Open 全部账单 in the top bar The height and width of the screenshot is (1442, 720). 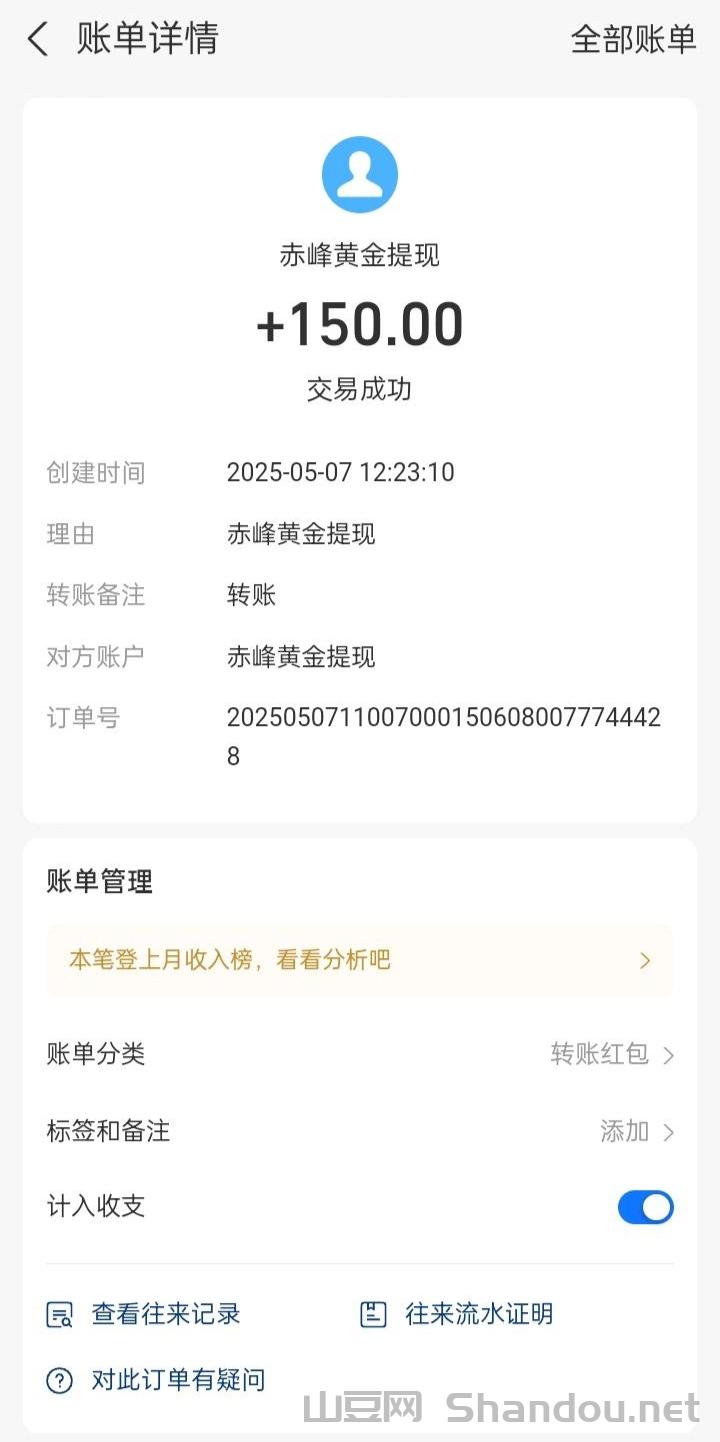pyautogui.click(x=632, y=40)
